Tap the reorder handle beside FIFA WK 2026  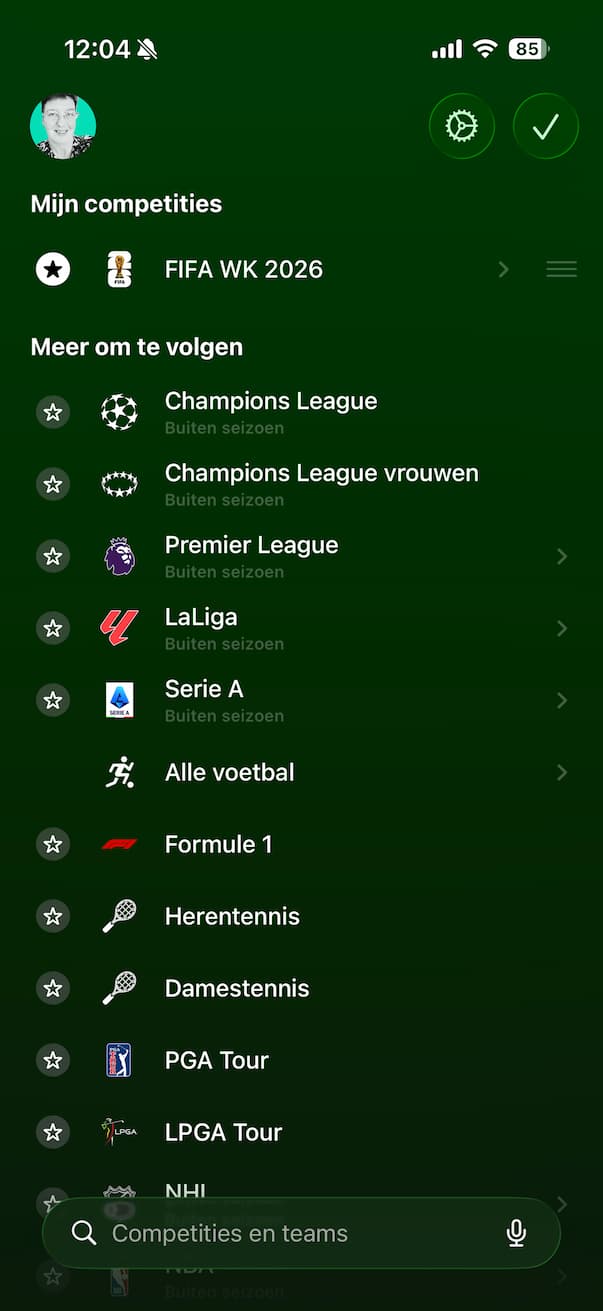(x=561, y=269)
